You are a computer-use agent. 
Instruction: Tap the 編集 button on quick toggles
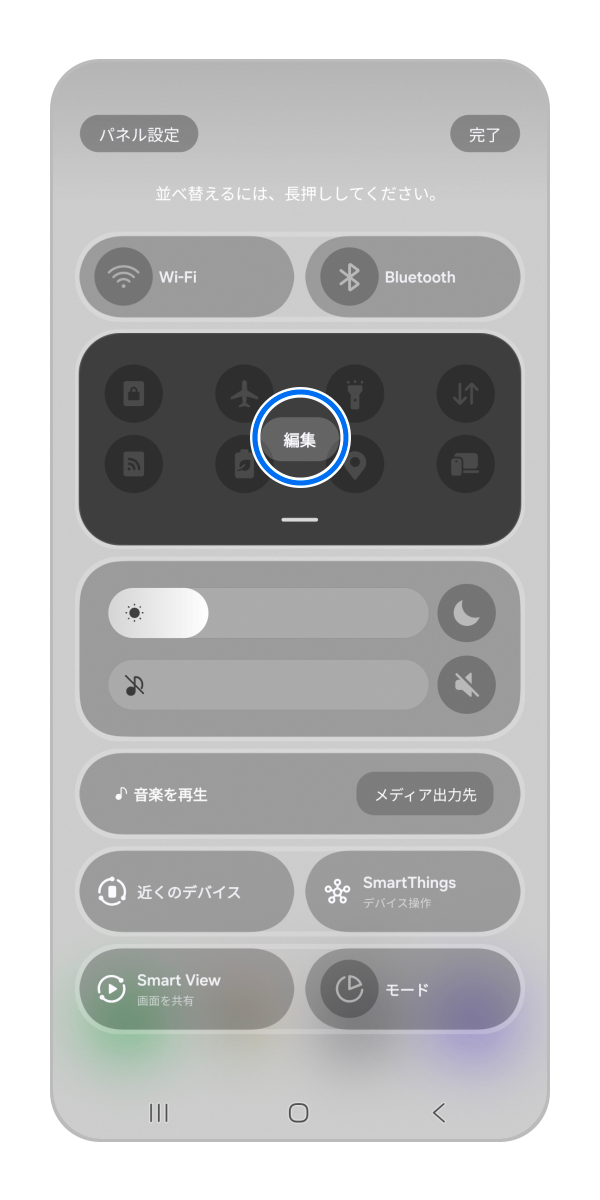tap(300, 439)
